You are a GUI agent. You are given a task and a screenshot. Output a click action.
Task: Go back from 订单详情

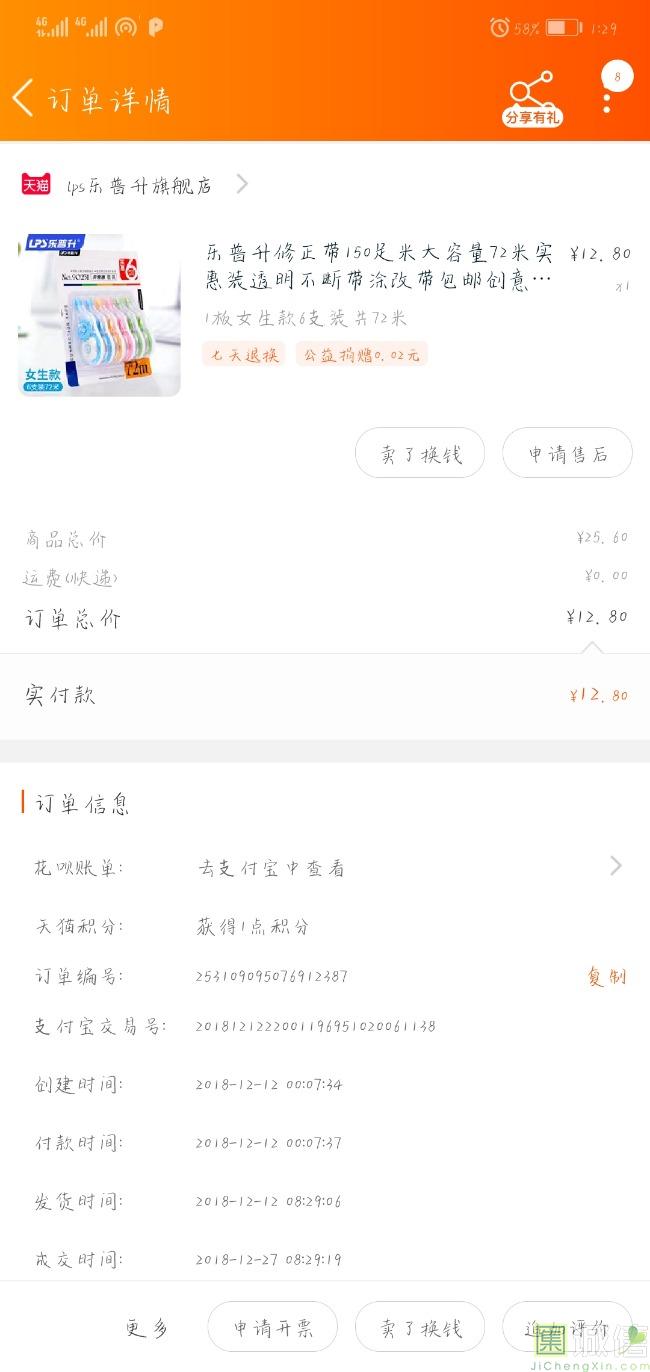click(24, 99)
